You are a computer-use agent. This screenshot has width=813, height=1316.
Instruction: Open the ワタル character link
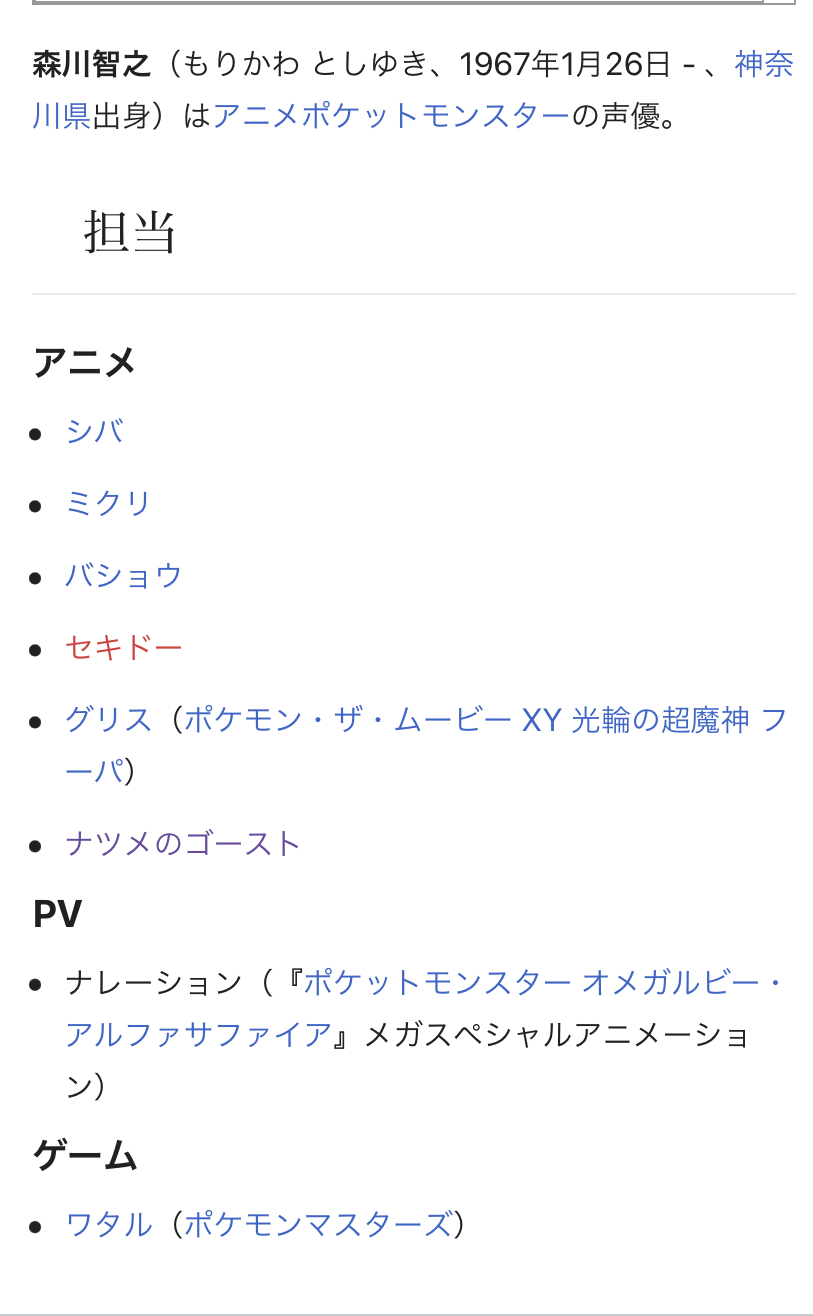[108, 1224]
